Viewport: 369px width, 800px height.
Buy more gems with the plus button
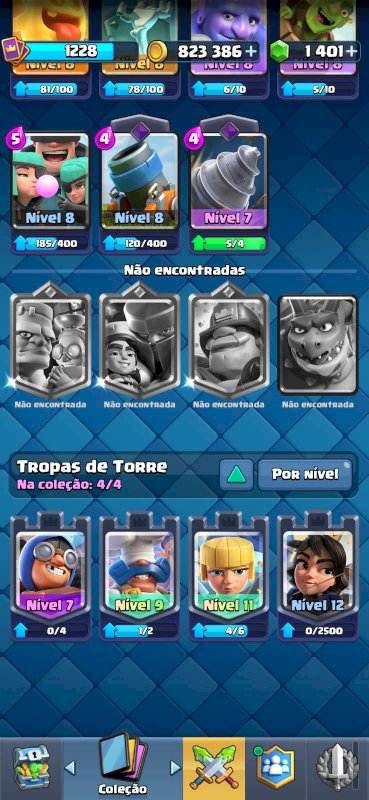pyautogui.click(x=352, y=51)
